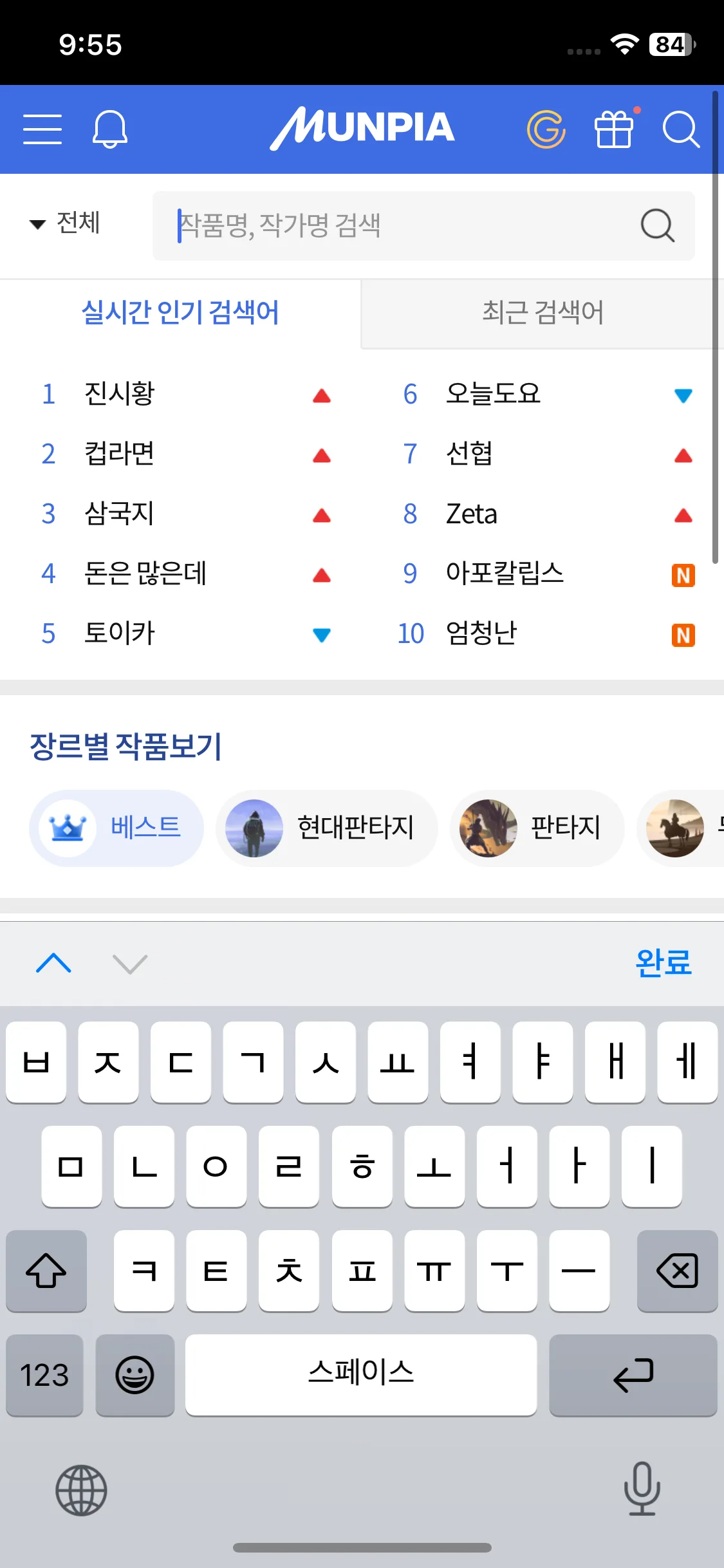
Task: Select 실시간 인기 검색어 tab
Action: 180,313
